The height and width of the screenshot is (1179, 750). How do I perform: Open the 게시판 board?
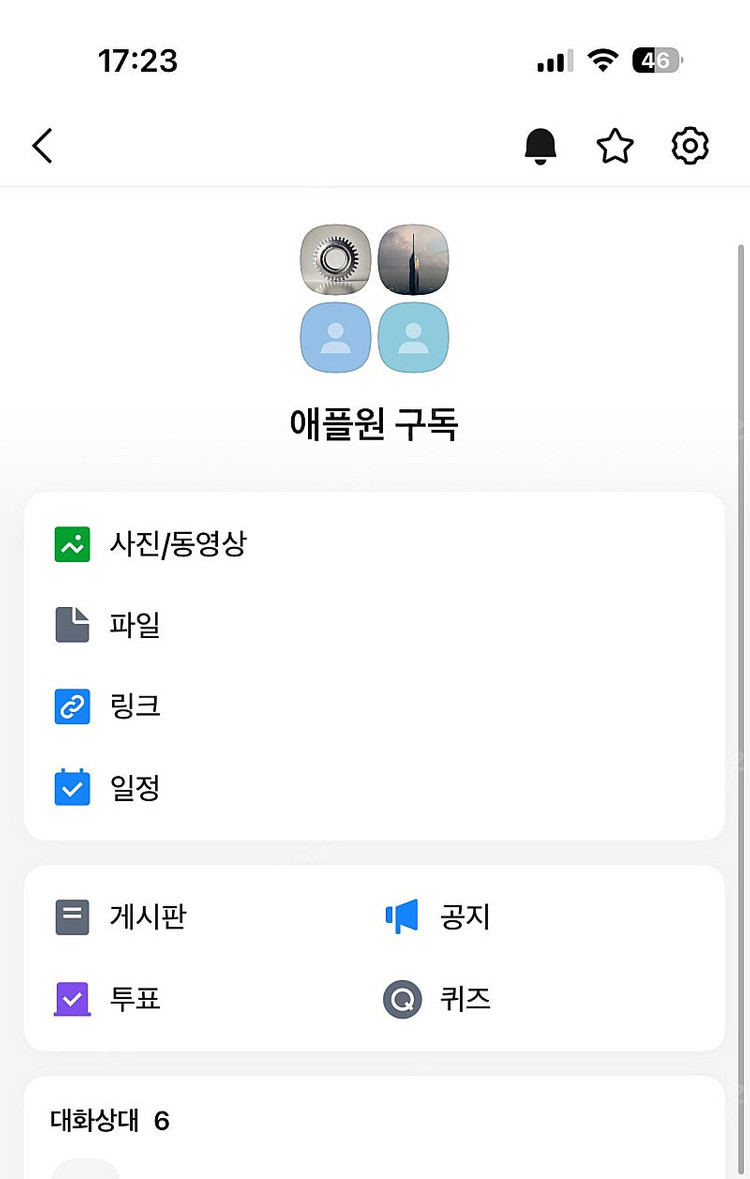click(x=148, y=916)
